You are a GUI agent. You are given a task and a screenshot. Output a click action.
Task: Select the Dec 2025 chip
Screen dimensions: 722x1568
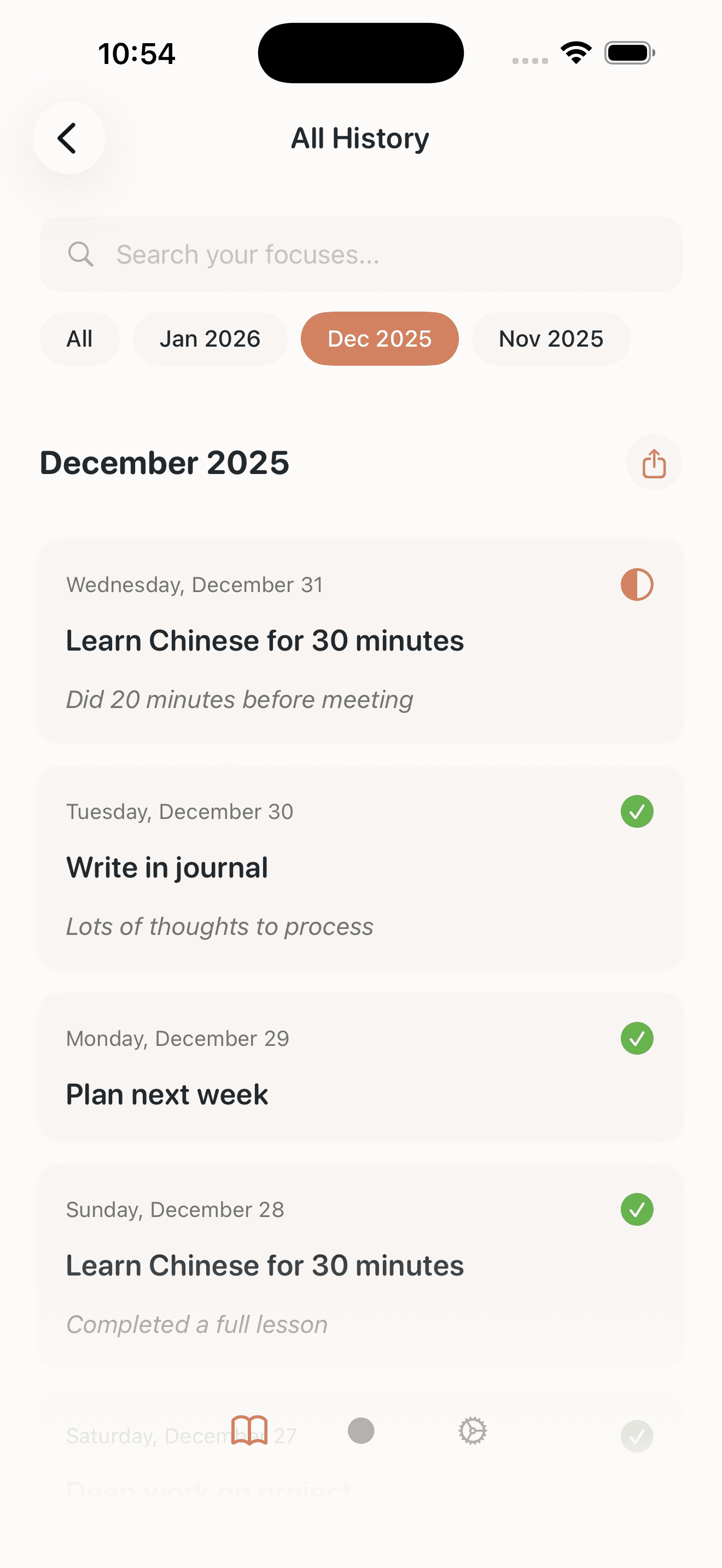(379, 338)
